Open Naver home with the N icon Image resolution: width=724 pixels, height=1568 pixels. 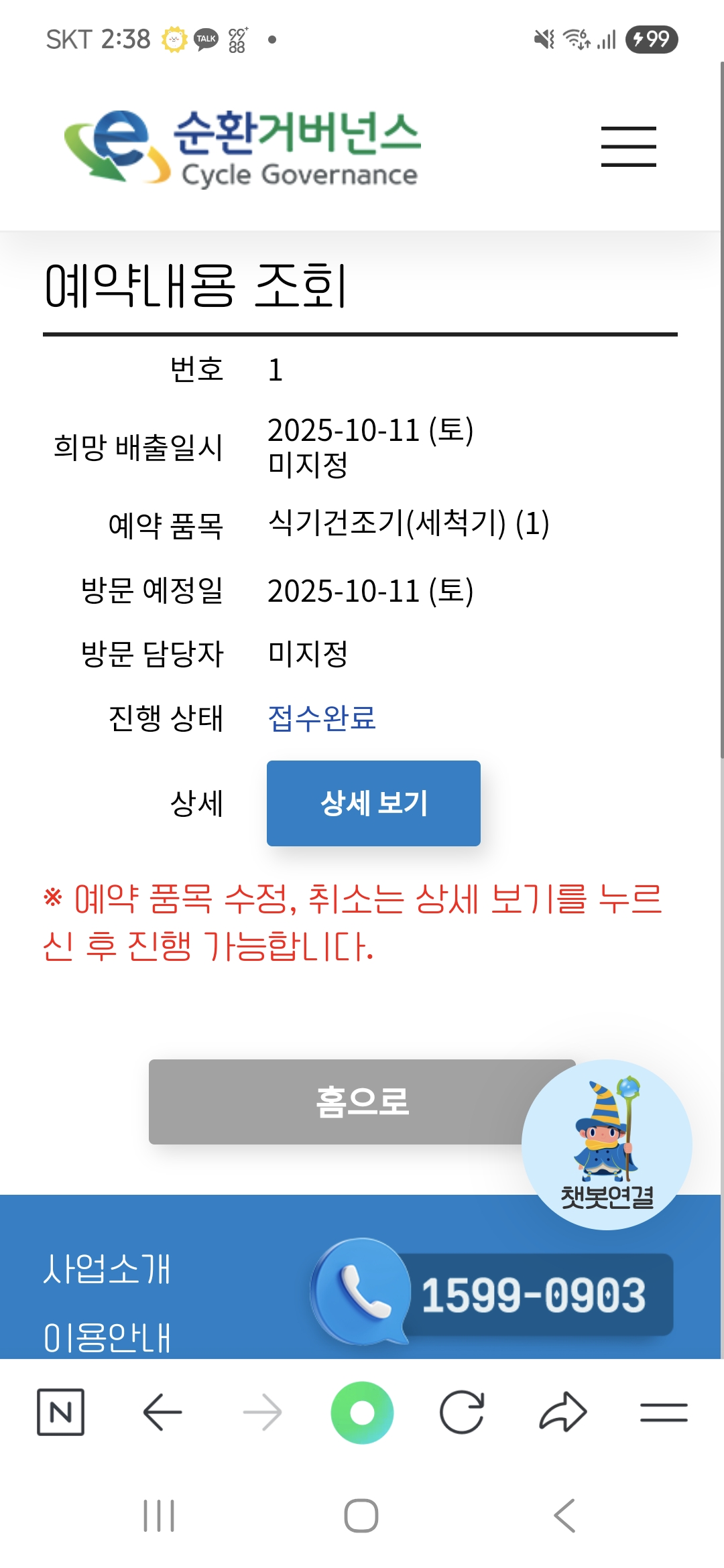tap(60, 1412)
